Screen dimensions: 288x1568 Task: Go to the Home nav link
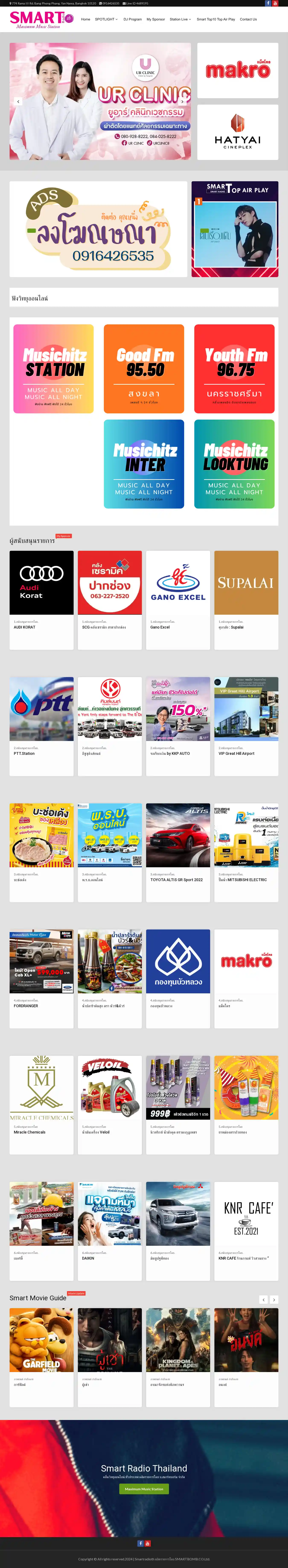(85, 19)
